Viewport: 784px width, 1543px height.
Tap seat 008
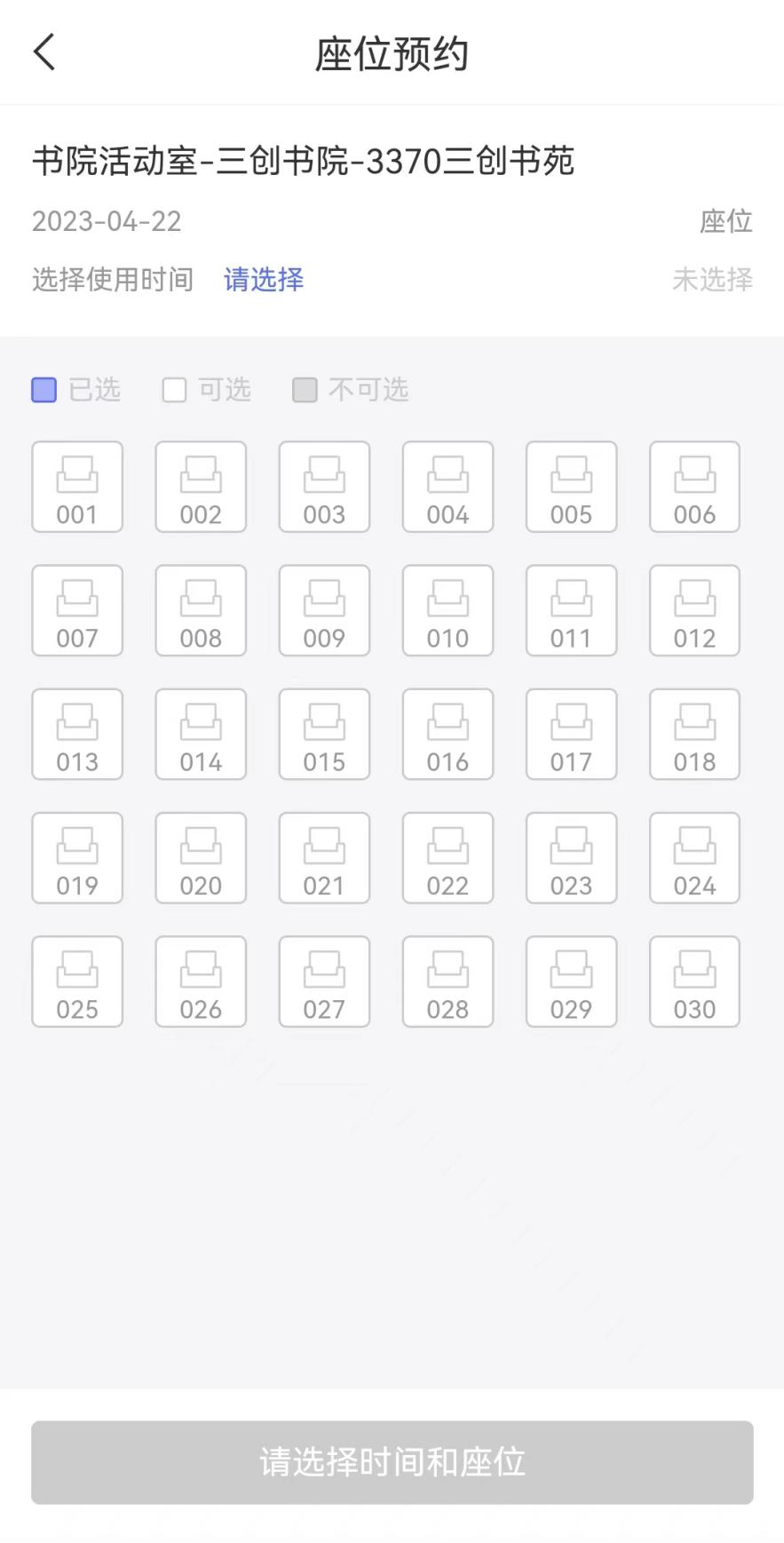(x=201, y=610)
